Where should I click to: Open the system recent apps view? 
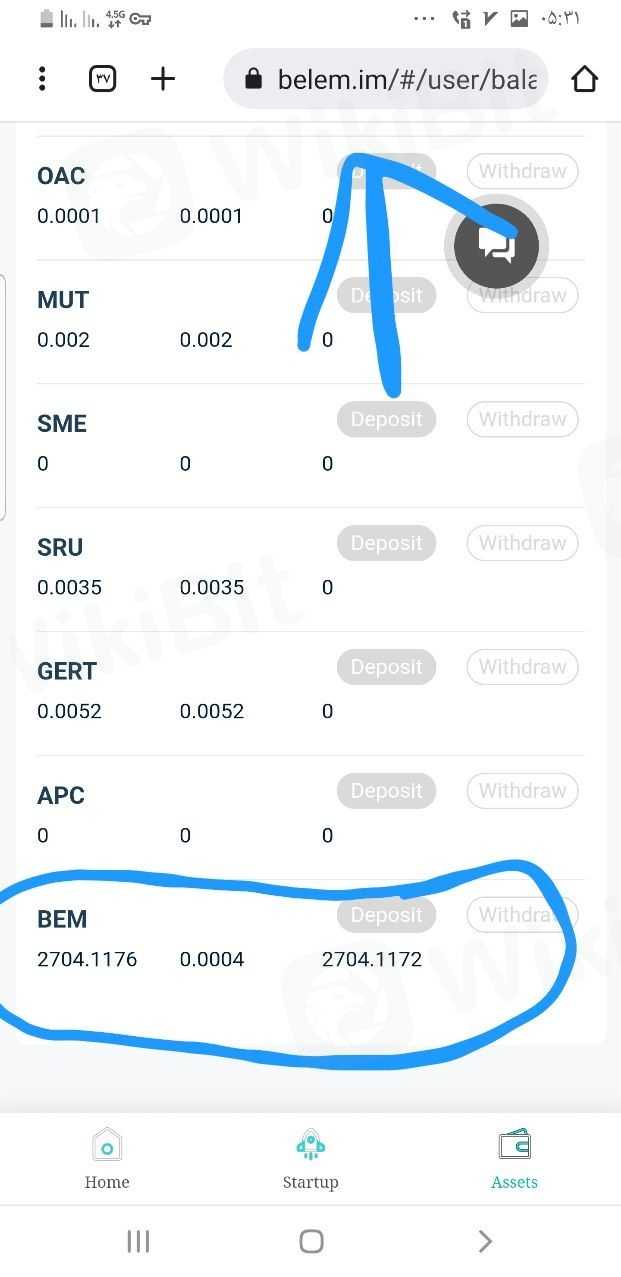[x=138, y=1241]
